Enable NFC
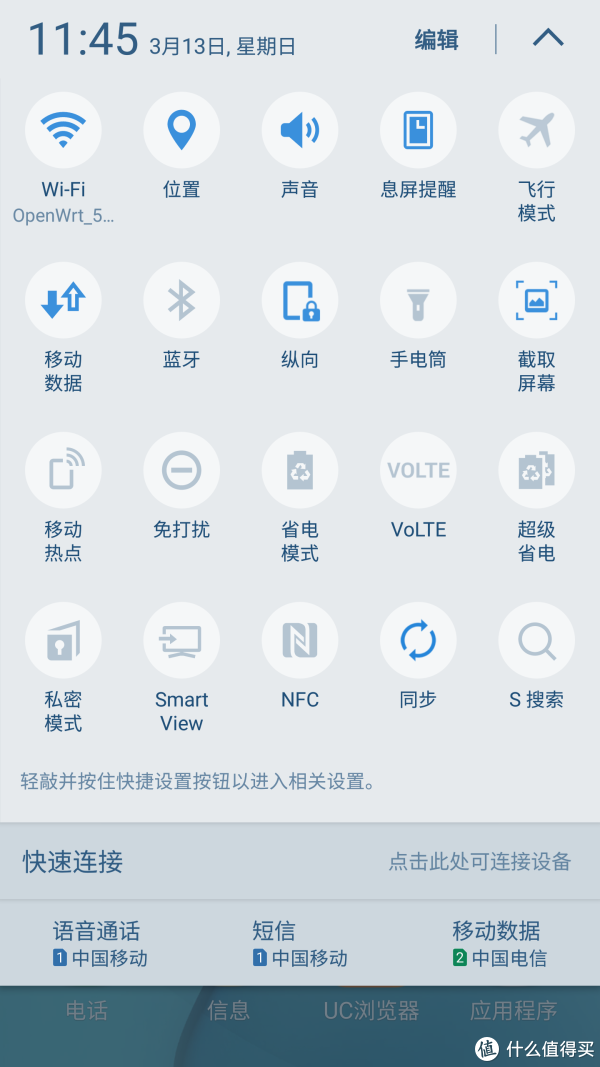 point(300,640)
